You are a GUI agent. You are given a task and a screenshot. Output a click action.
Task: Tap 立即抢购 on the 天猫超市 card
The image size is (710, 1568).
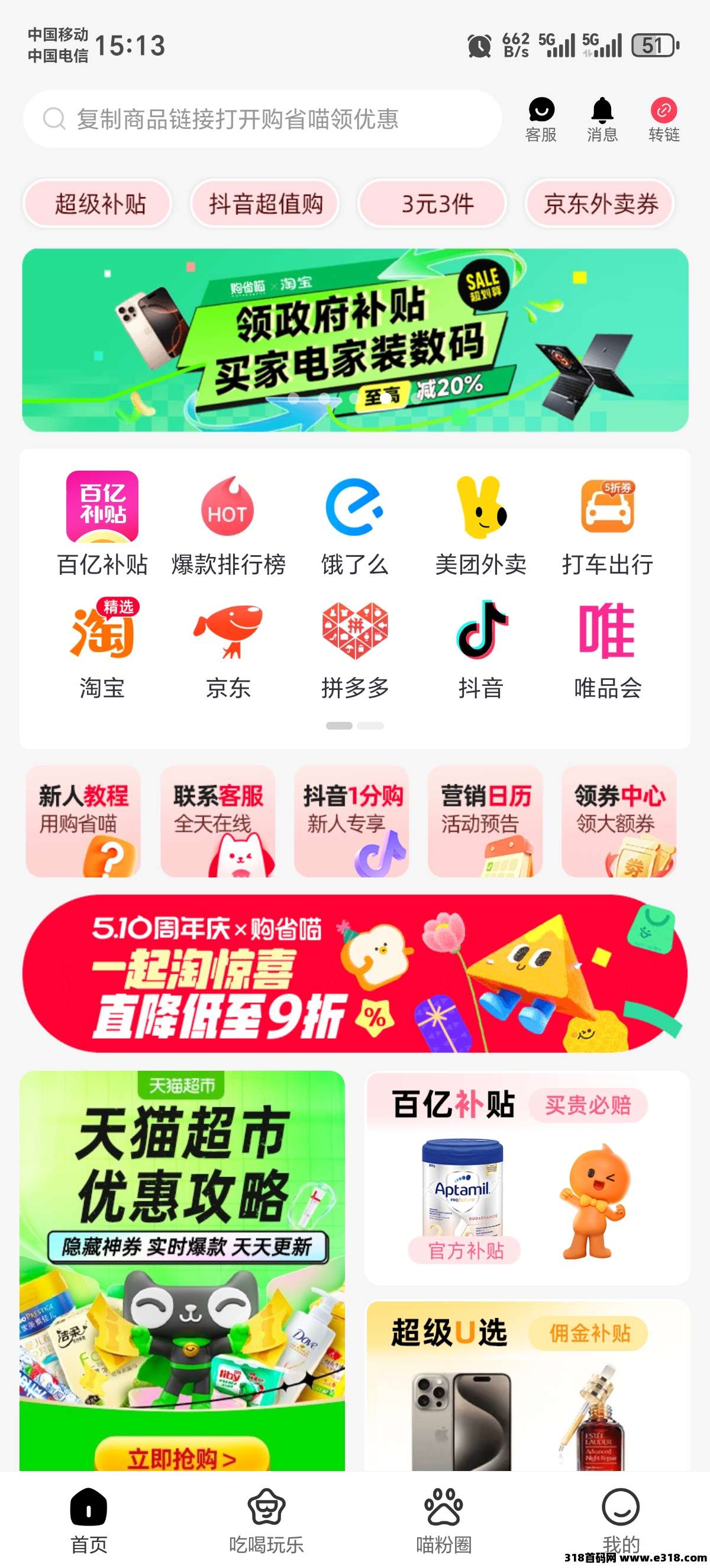click(x=182, y=1457)
